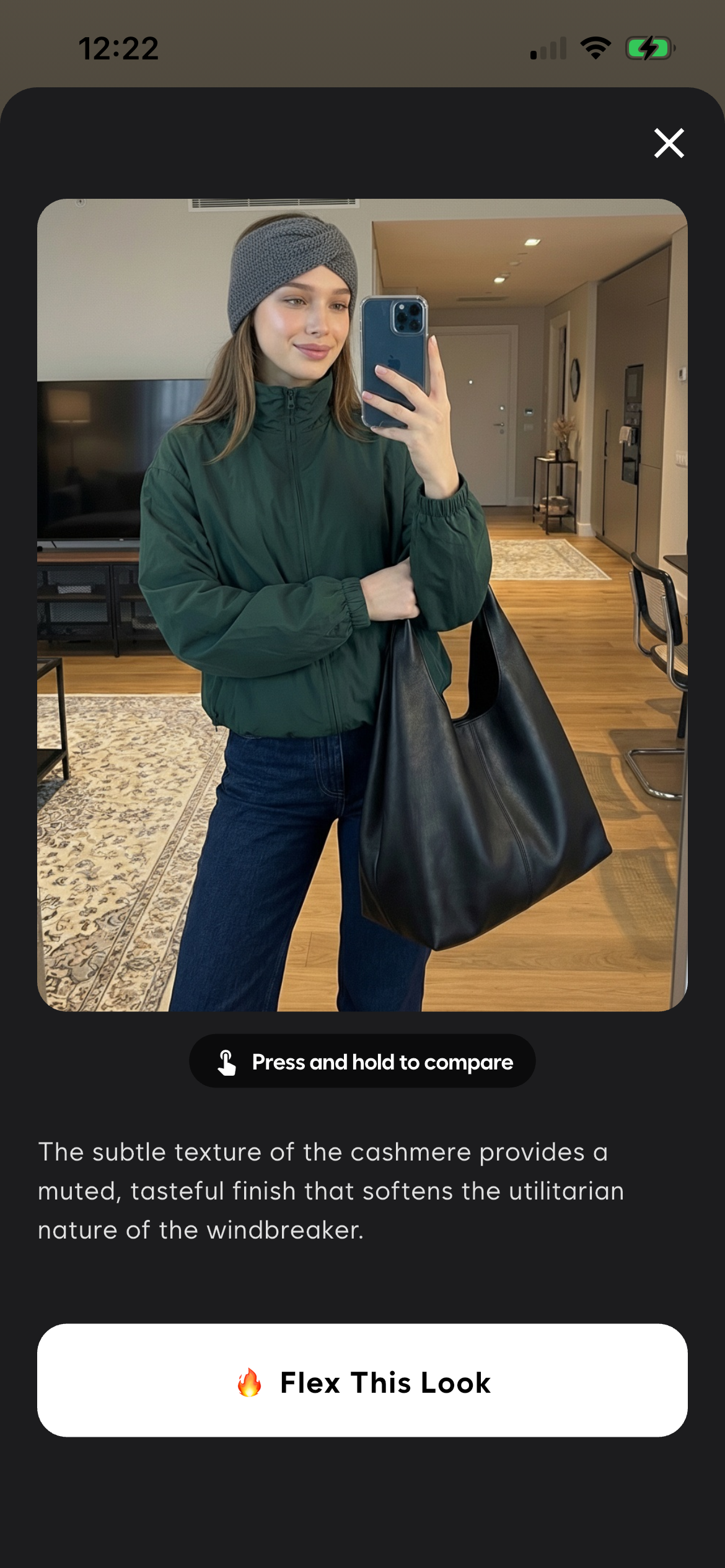The image size is (725, 1568).
Task: Tap the Press and hold to compare pill
Action: click(x=362, y=1061)
